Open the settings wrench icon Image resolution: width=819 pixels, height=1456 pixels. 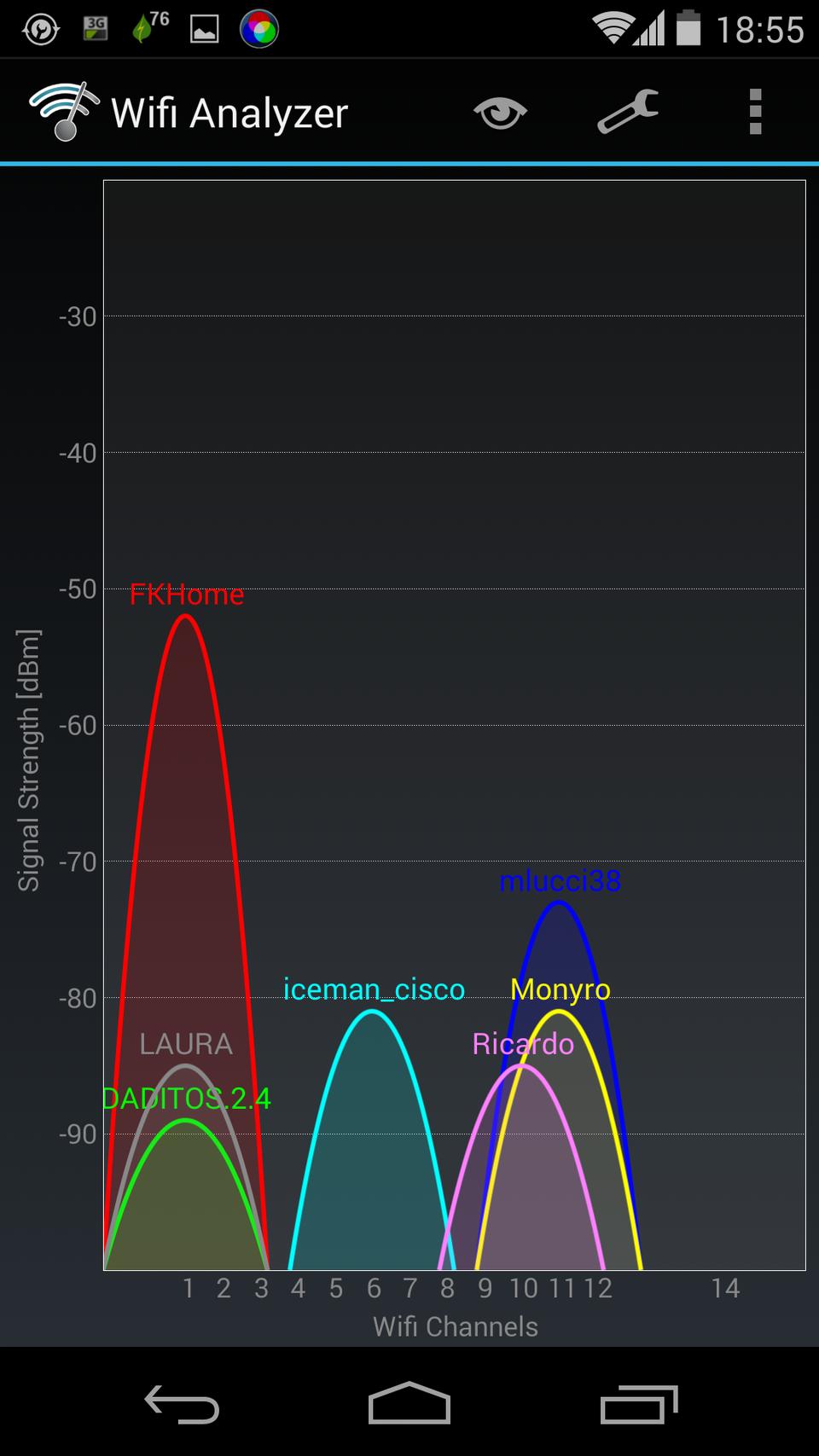pos(628,113)
